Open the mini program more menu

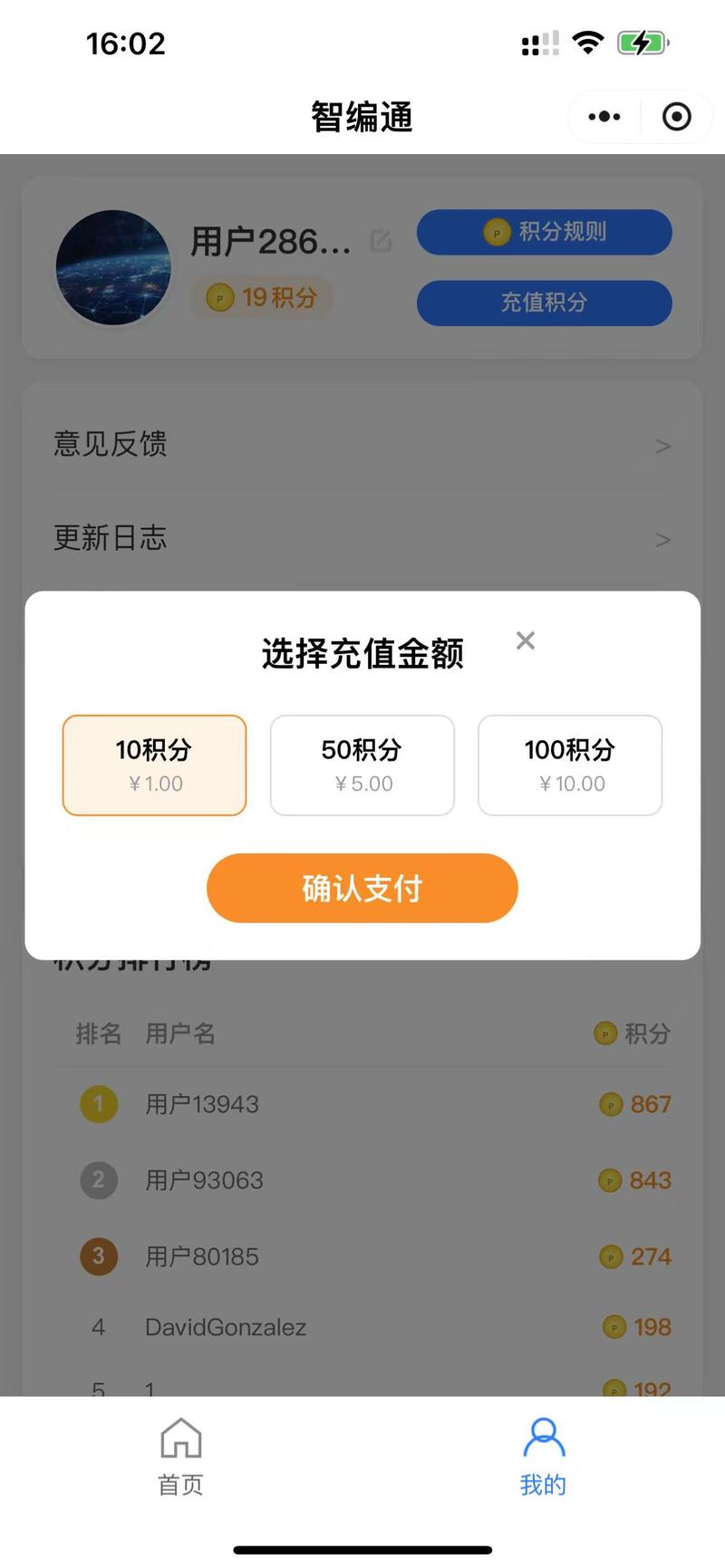(604, 117)
